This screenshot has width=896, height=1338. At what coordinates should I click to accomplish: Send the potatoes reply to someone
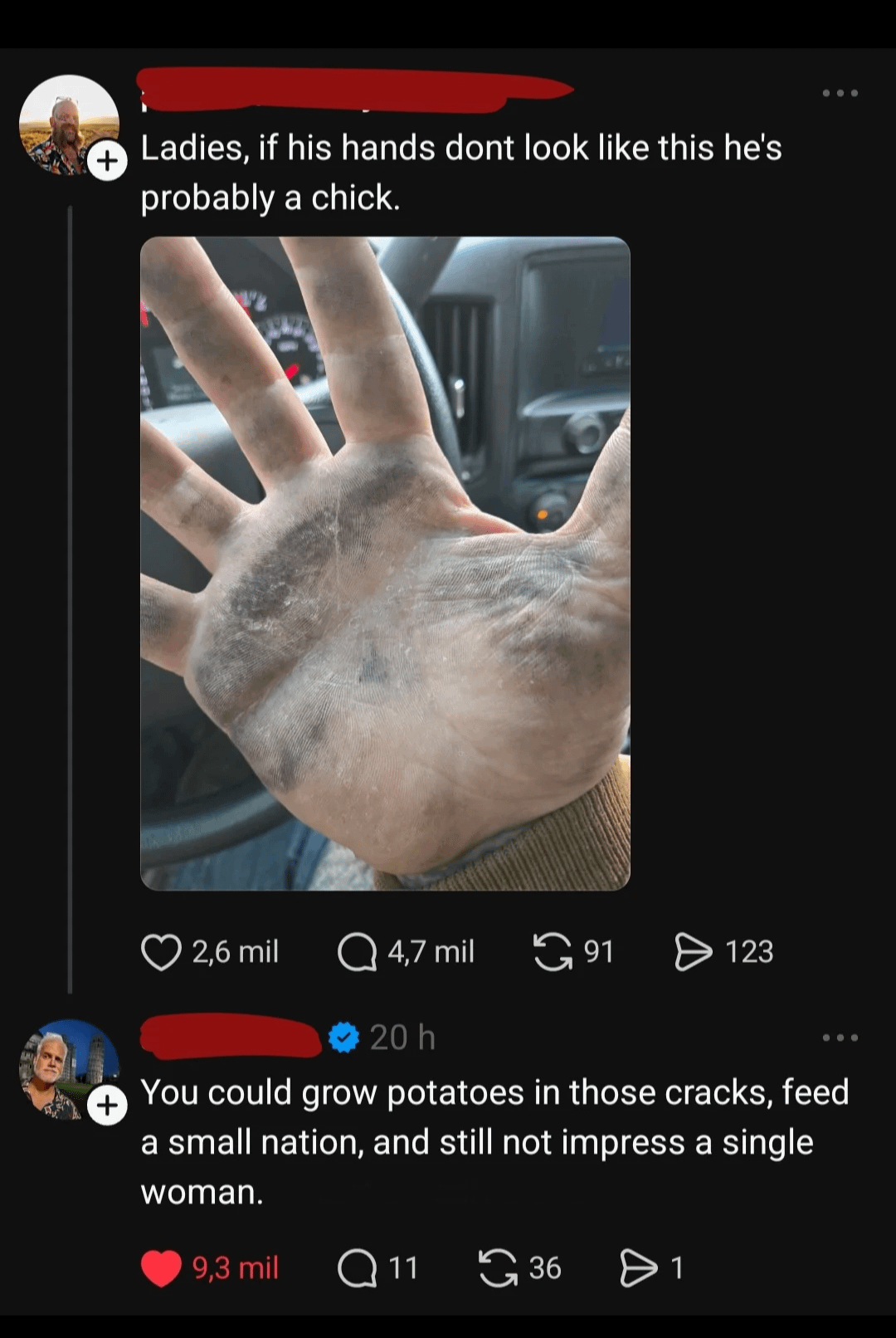pyautogui.click(x=639, y=1268)
